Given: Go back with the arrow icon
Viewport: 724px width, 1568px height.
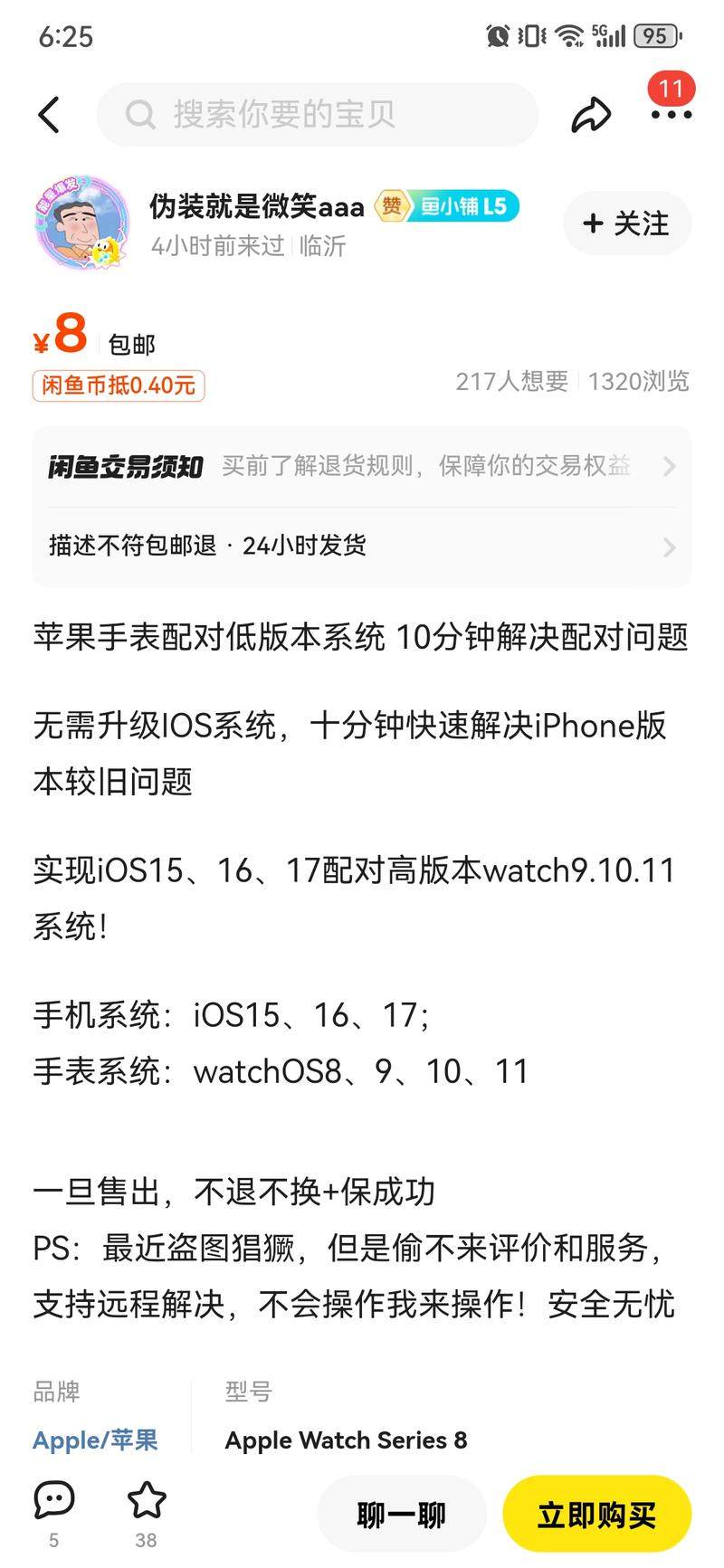Looking at the screenshot, I should click(x=49, y=115).
